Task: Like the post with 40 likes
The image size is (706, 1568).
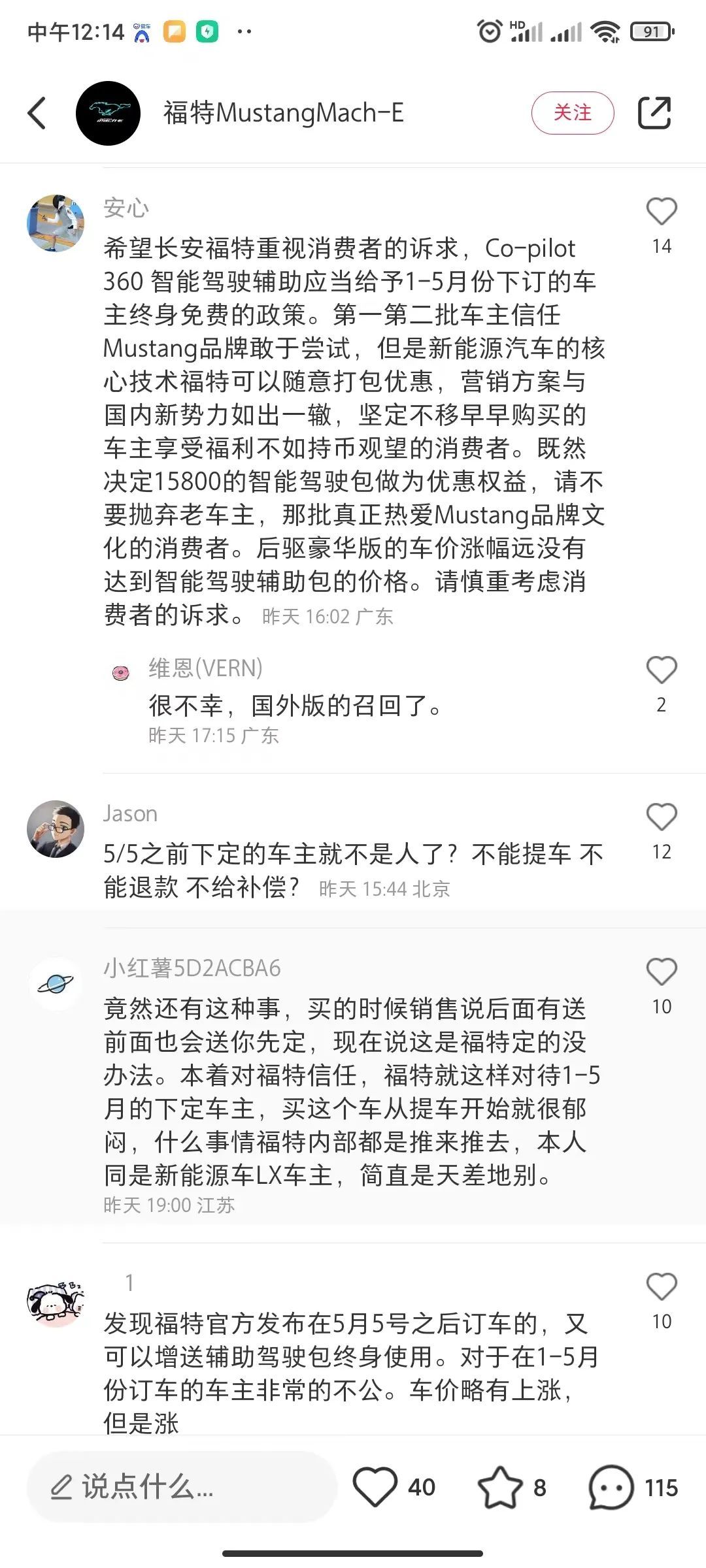Action: click(x=375, y=1488)
